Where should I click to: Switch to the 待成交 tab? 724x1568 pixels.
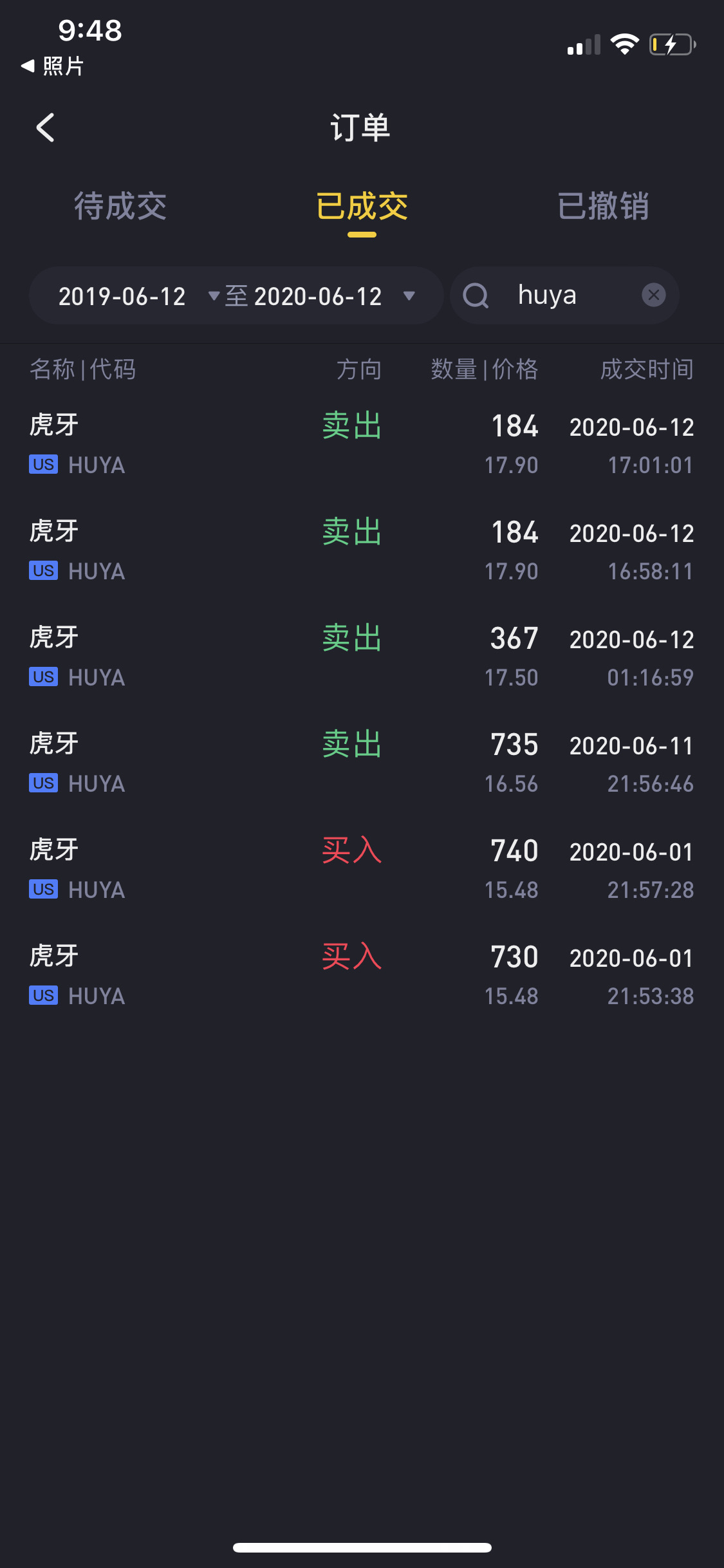[x=120, y=207]
